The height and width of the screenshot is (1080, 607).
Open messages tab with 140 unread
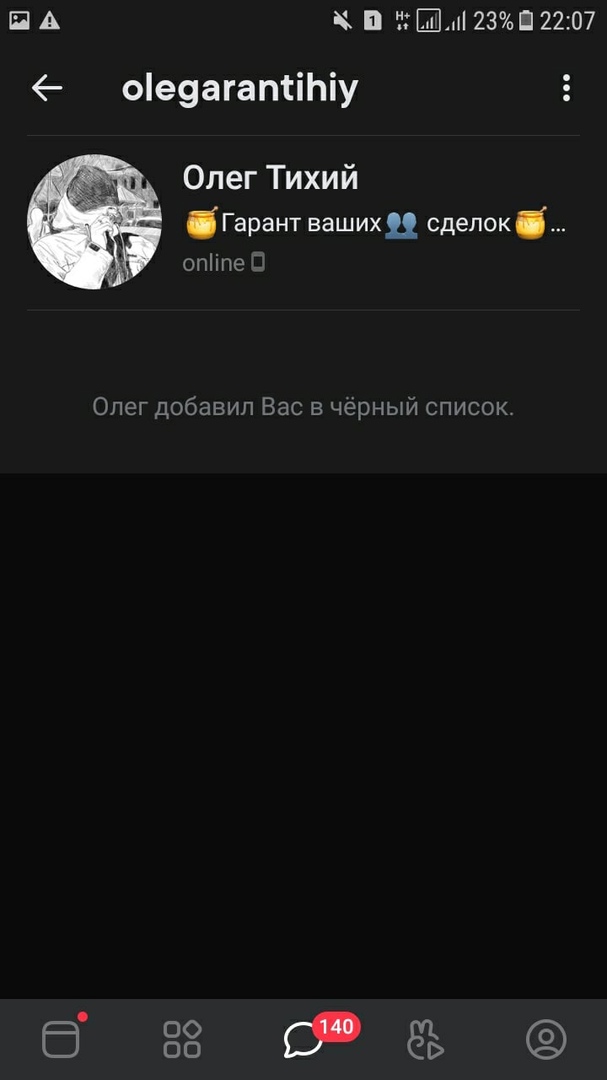tap(303, 1039)
